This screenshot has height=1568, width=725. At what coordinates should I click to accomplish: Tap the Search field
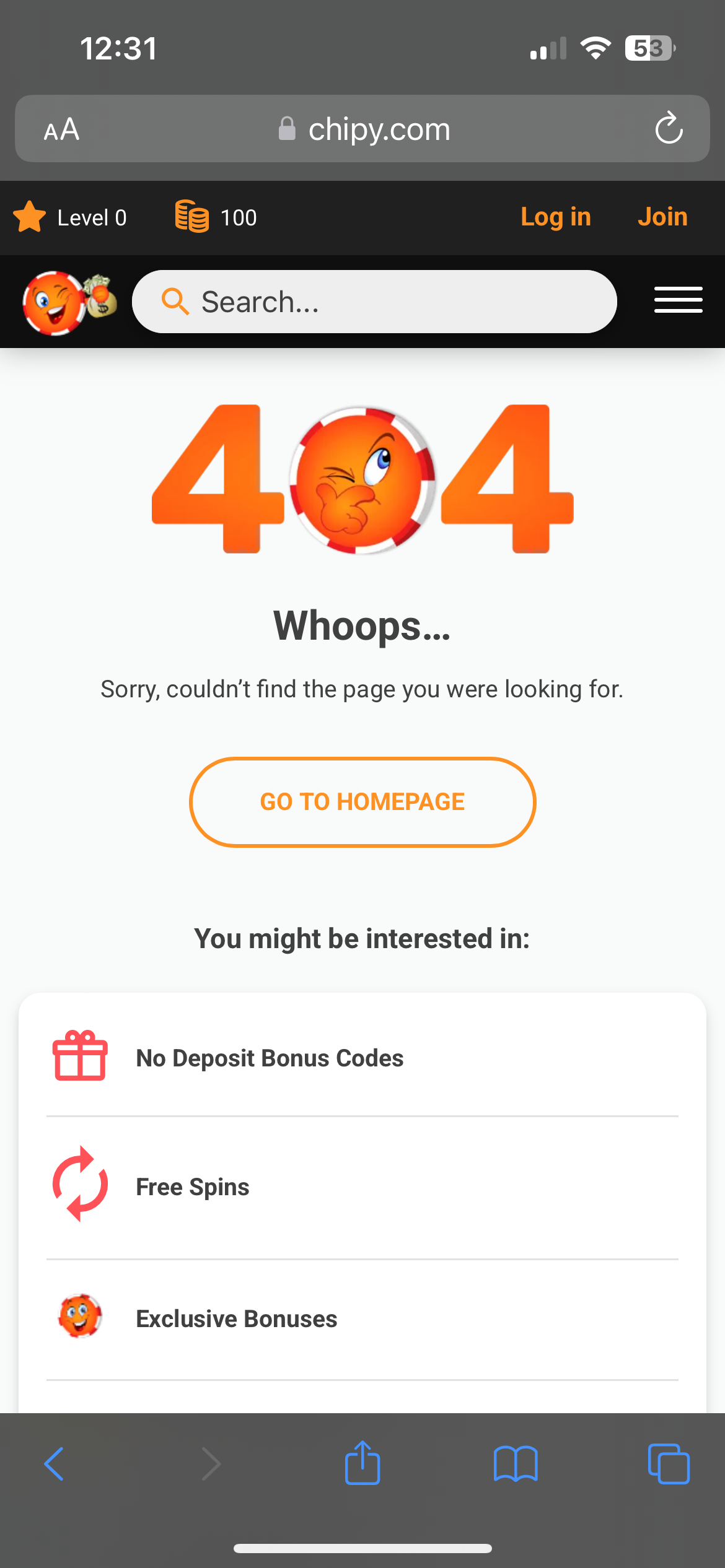[x=374, y=302]
